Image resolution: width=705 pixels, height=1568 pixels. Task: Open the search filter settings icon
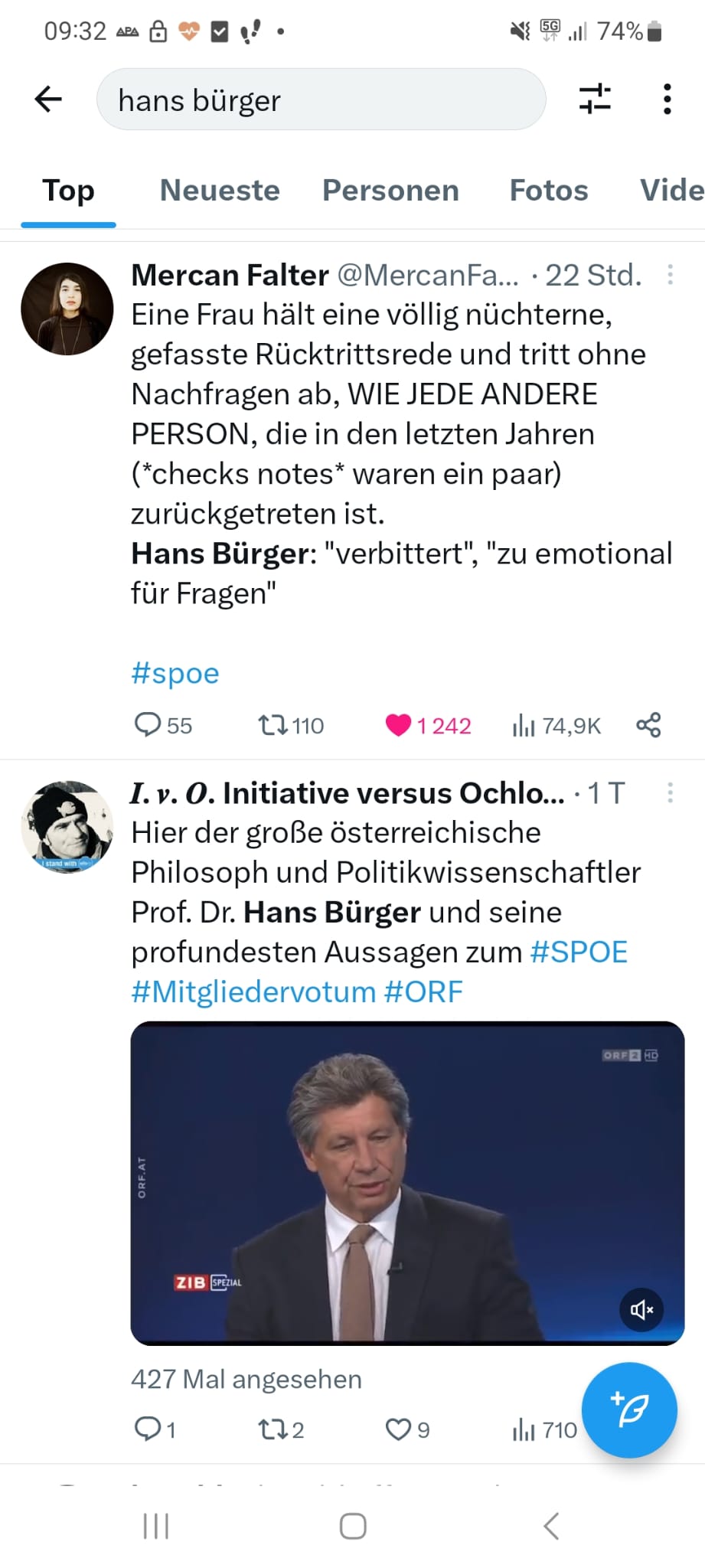click(596, 99)
